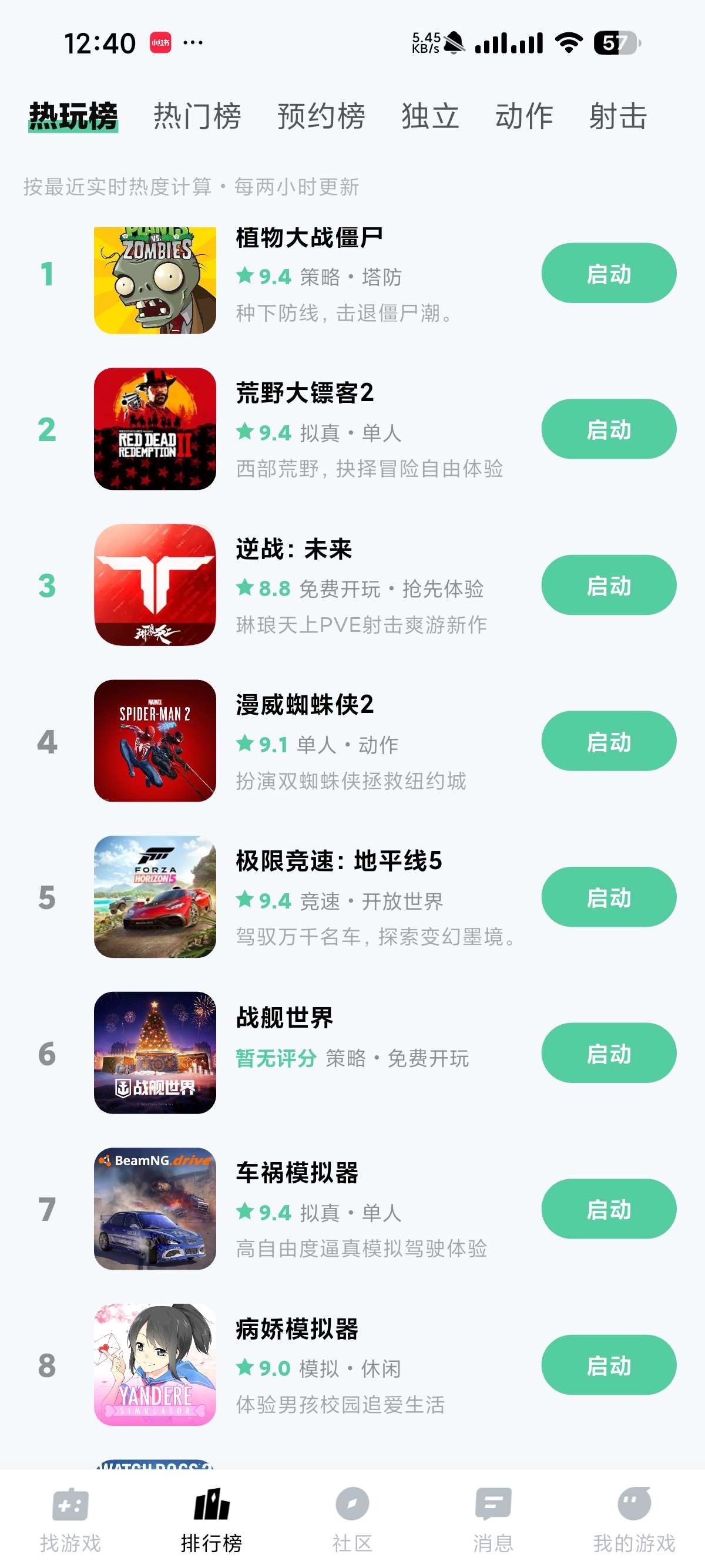Tap the Forza Horizon 5 cover image

pos(155,898)
